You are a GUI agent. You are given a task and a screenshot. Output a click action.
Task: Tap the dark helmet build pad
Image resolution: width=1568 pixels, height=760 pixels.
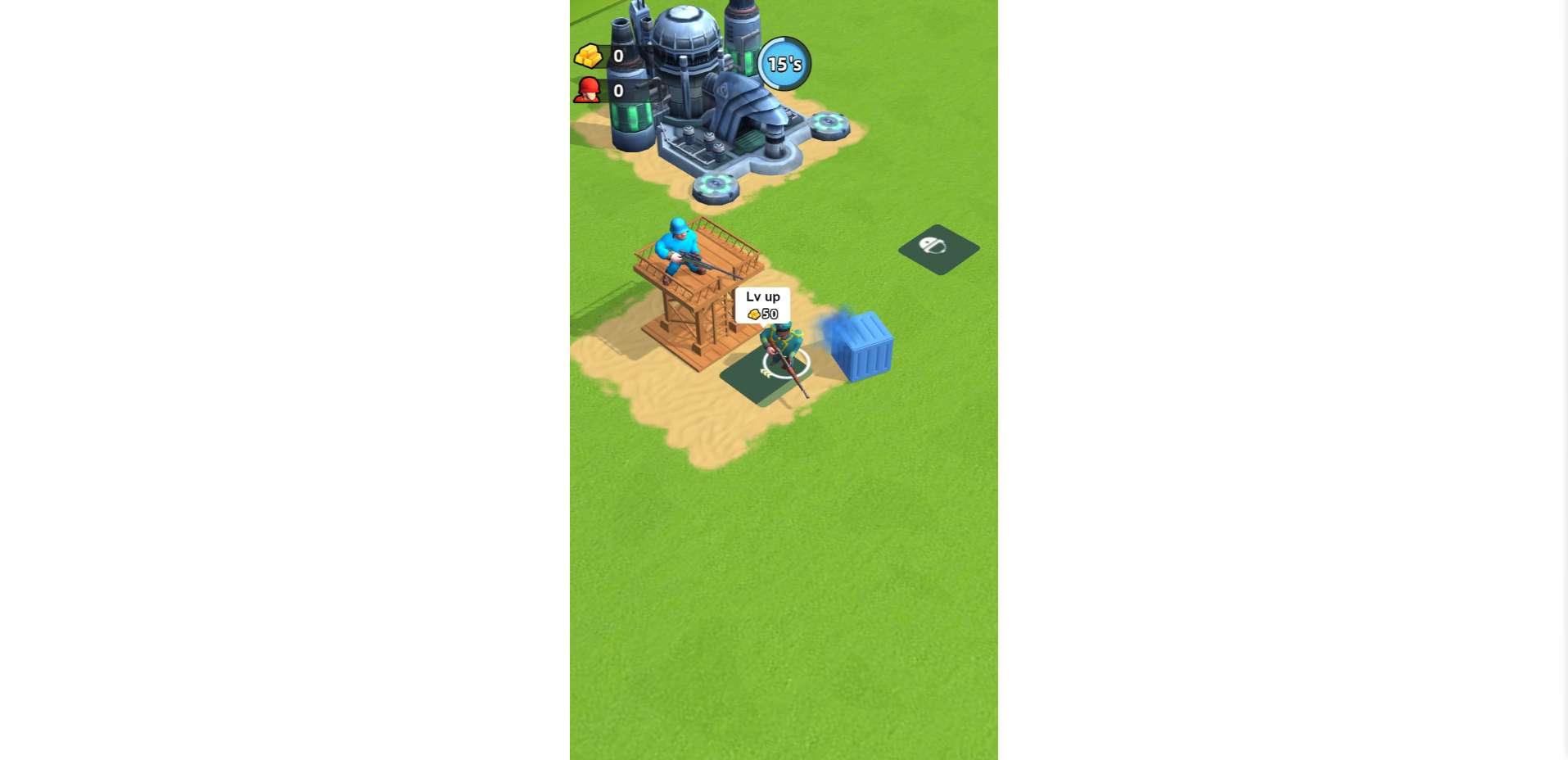tap(938, 249)
